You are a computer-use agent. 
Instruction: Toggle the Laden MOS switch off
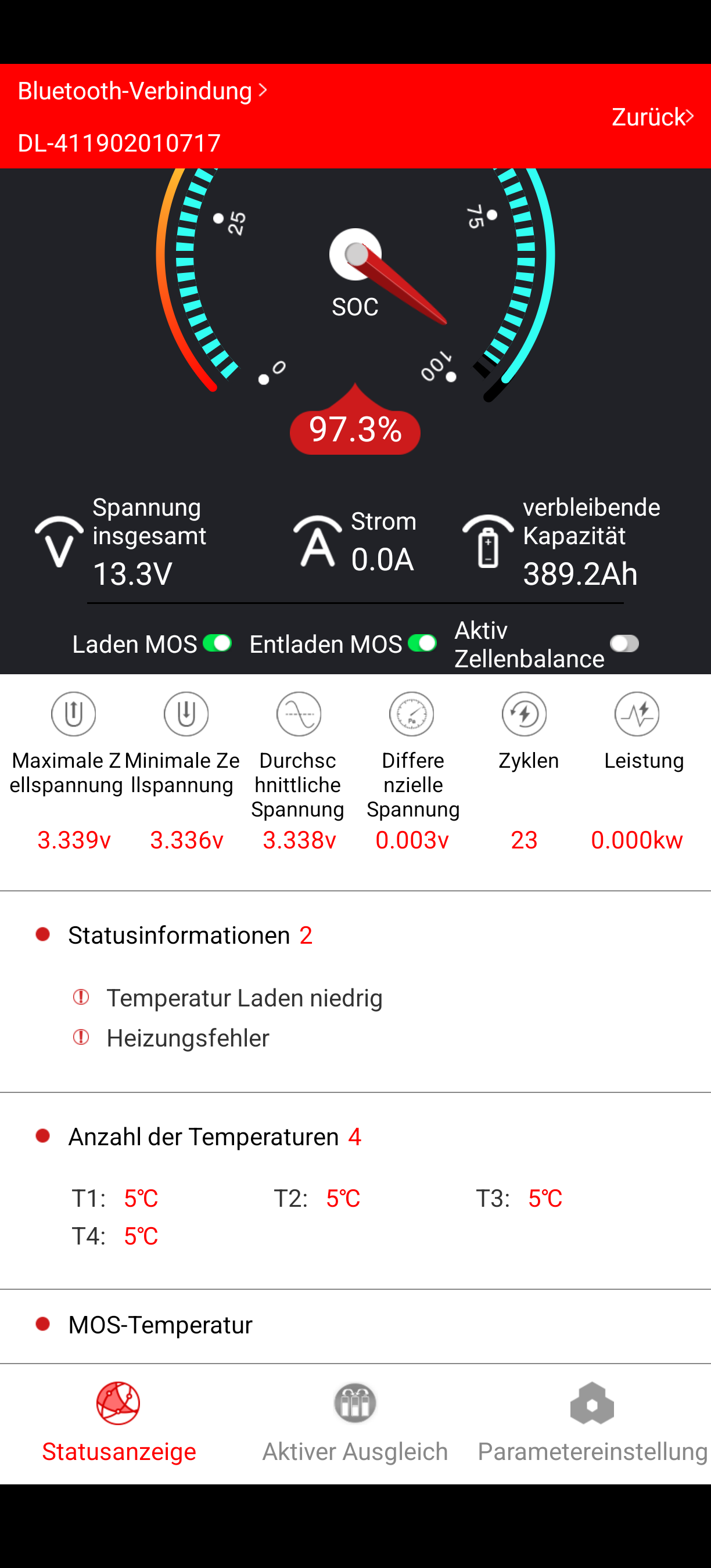[217, 643]
